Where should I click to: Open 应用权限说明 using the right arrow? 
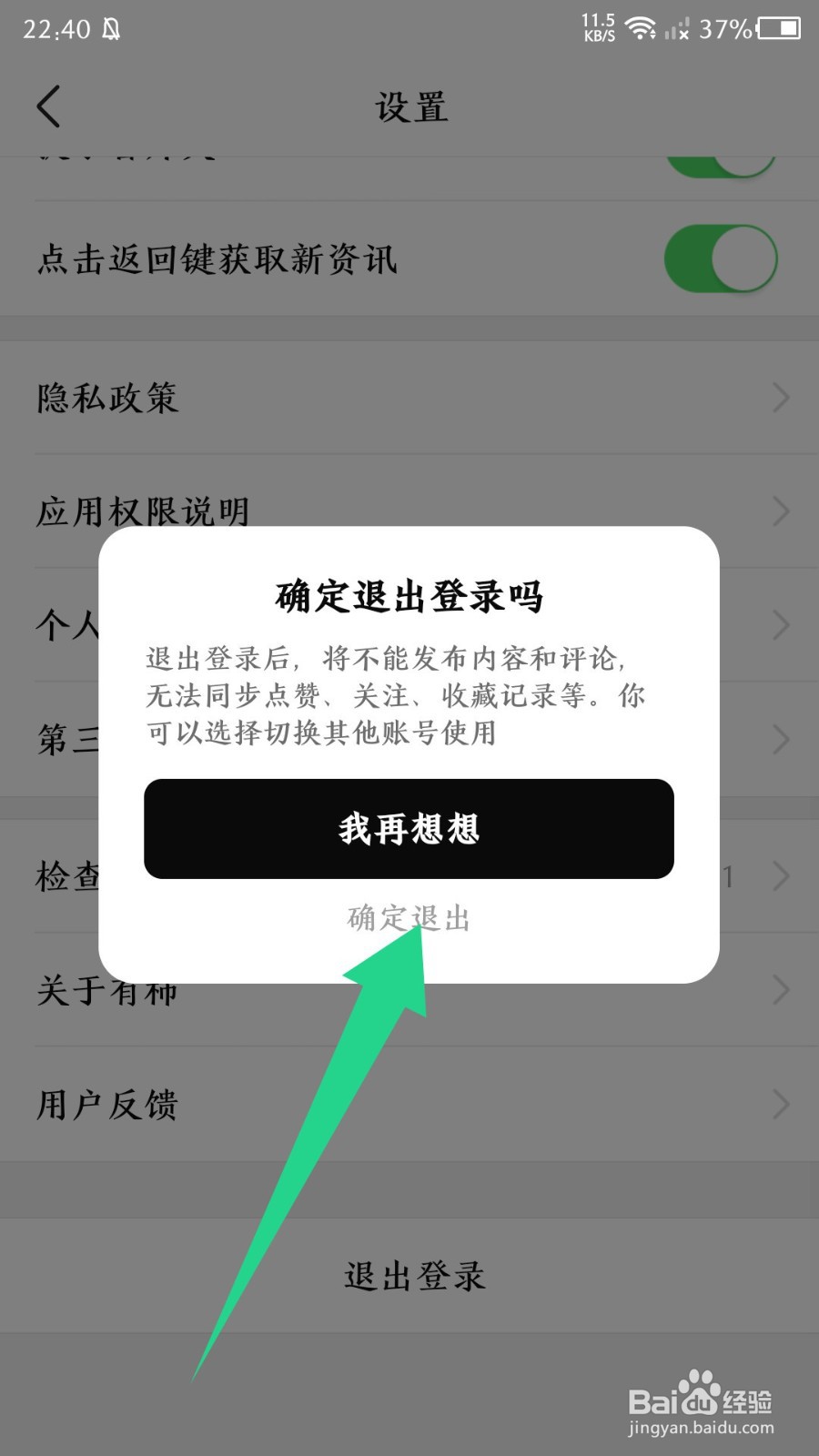(781, 511)
